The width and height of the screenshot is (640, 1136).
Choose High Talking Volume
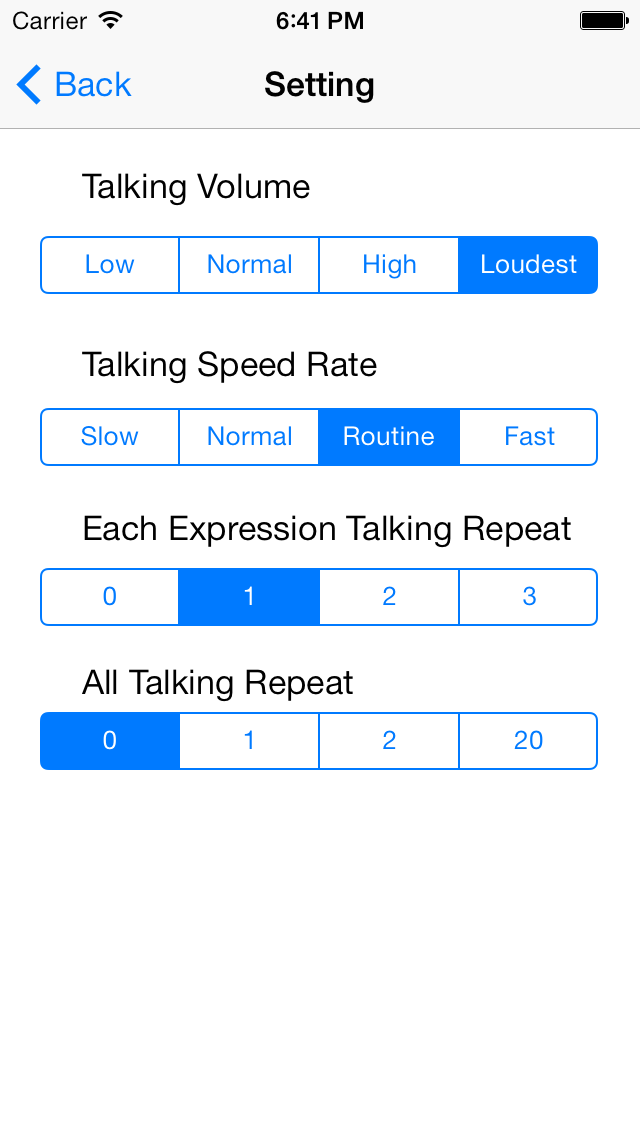coord(389,264)
